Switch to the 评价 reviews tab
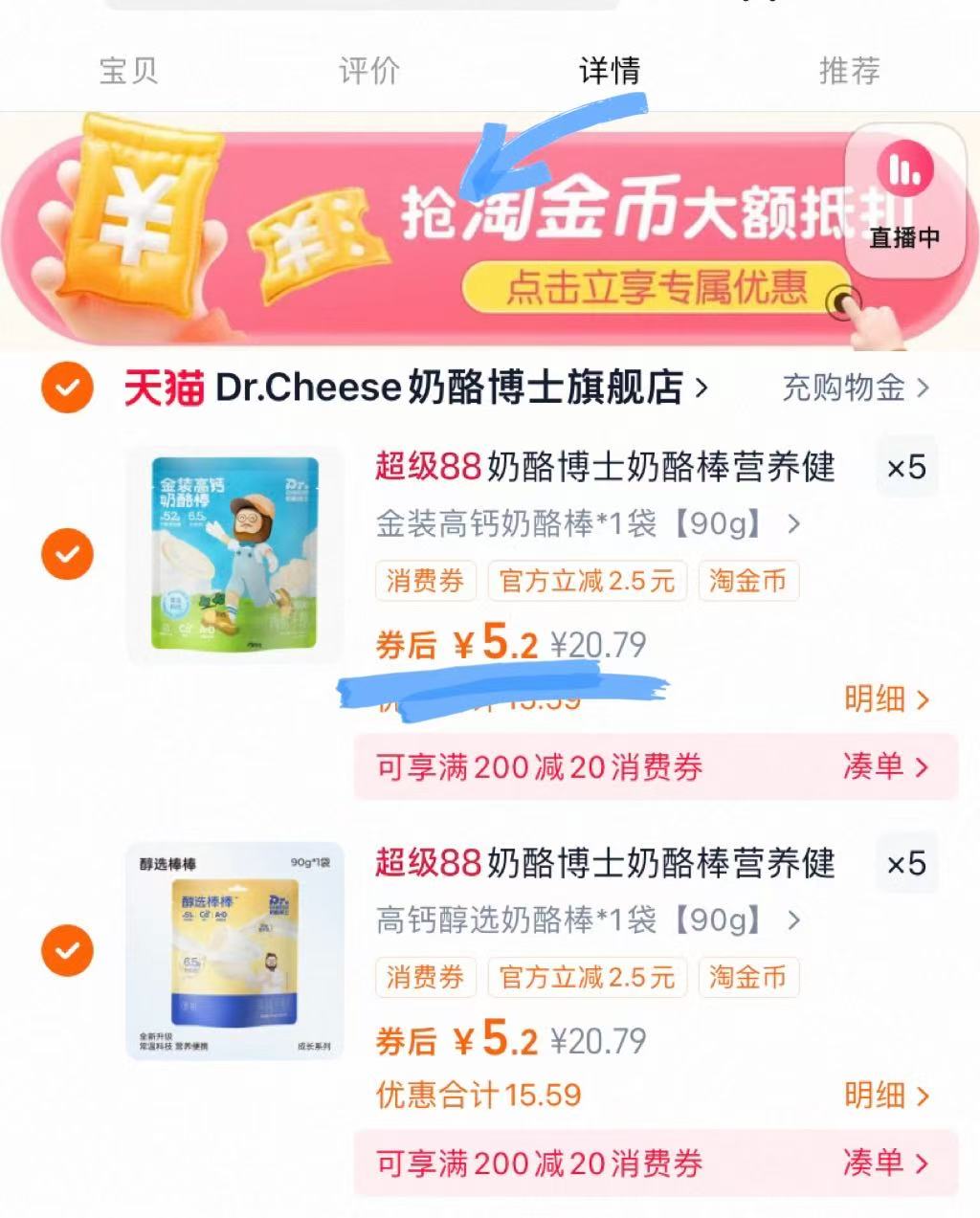 point(367,71)
